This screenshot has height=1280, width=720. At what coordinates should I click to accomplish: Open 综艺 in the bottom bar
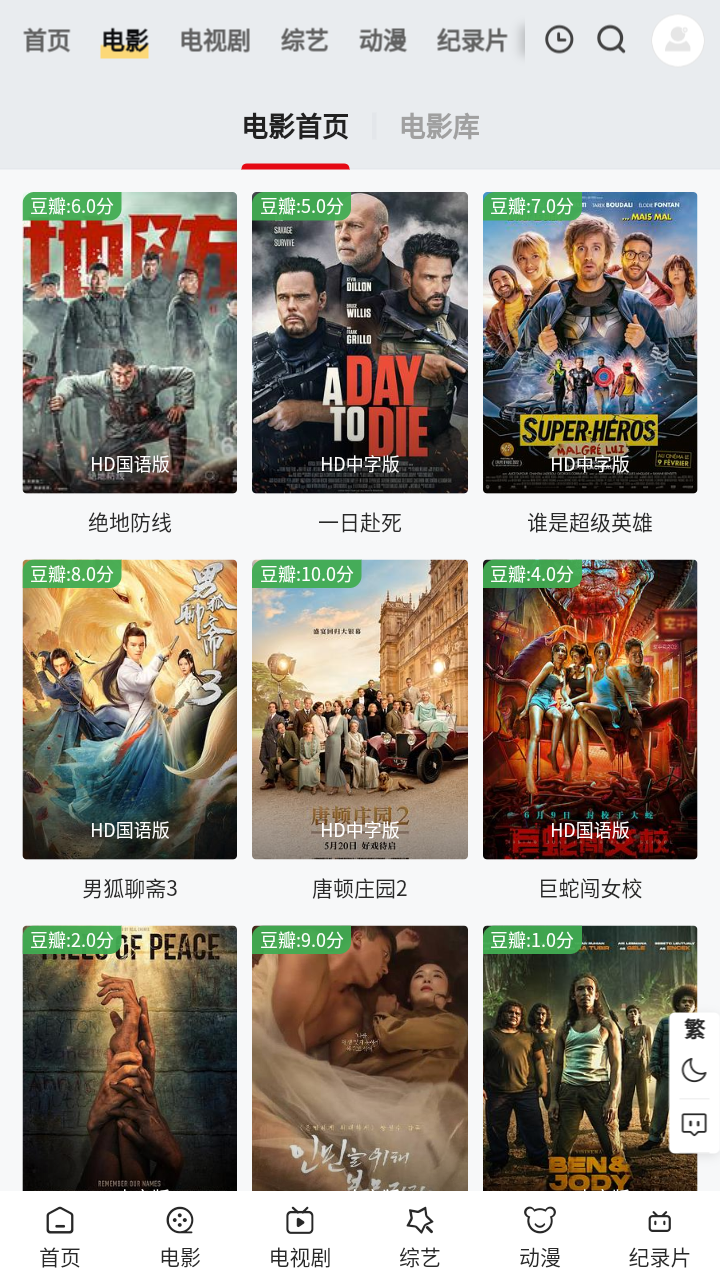pyautogui.click(x=420, y=1236)
